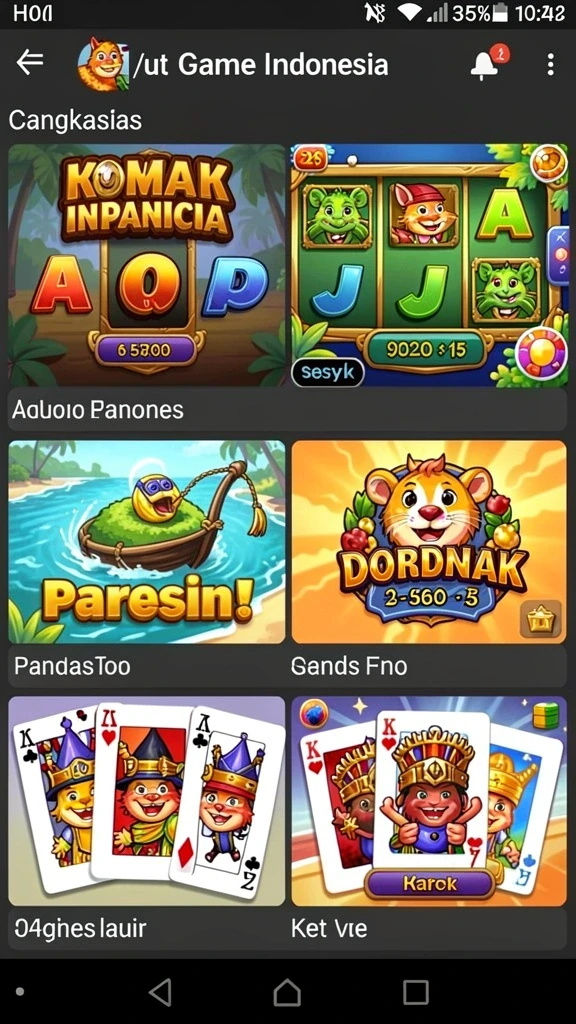Open the three-dot overflow menu
This screenshot has width=576, height=1024.
(x=551, y=64)
